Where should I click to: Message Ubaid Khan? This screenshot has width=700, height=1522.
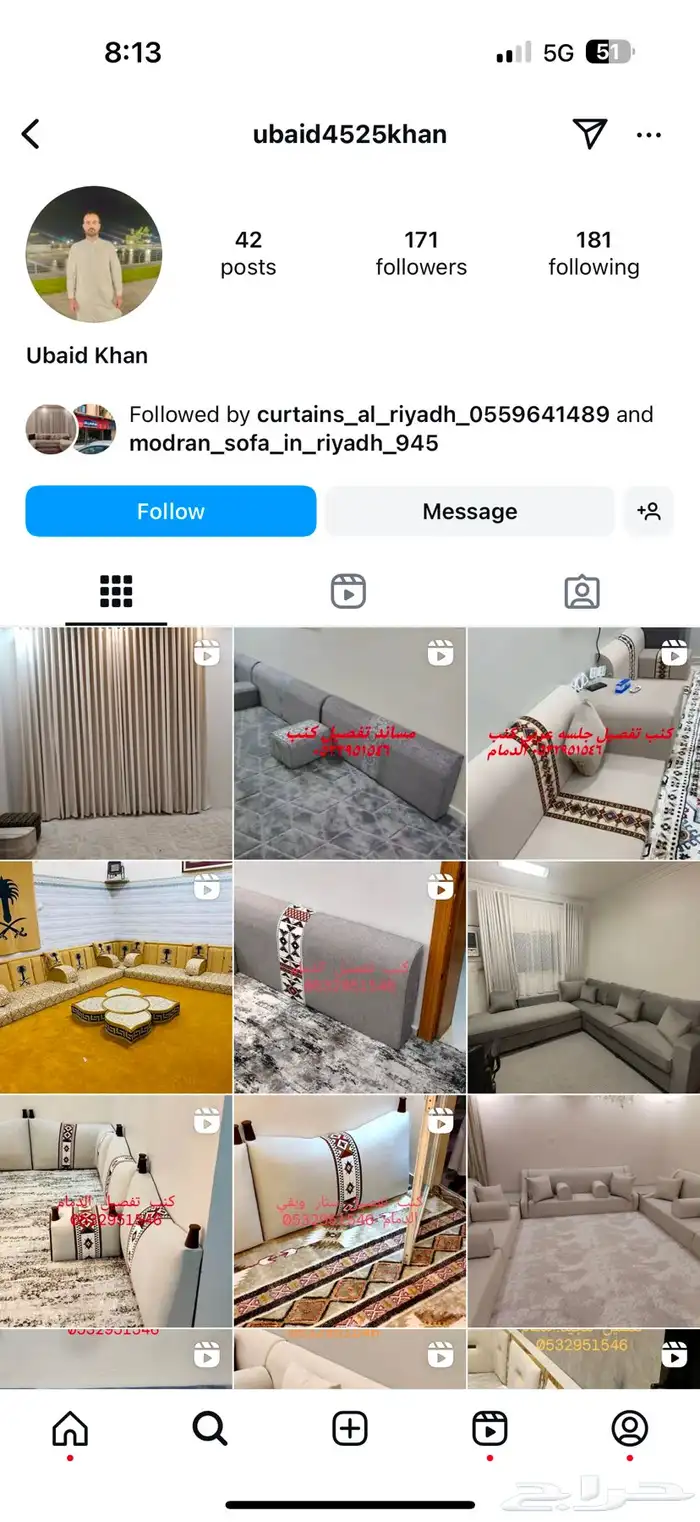[x=469, y=511]
